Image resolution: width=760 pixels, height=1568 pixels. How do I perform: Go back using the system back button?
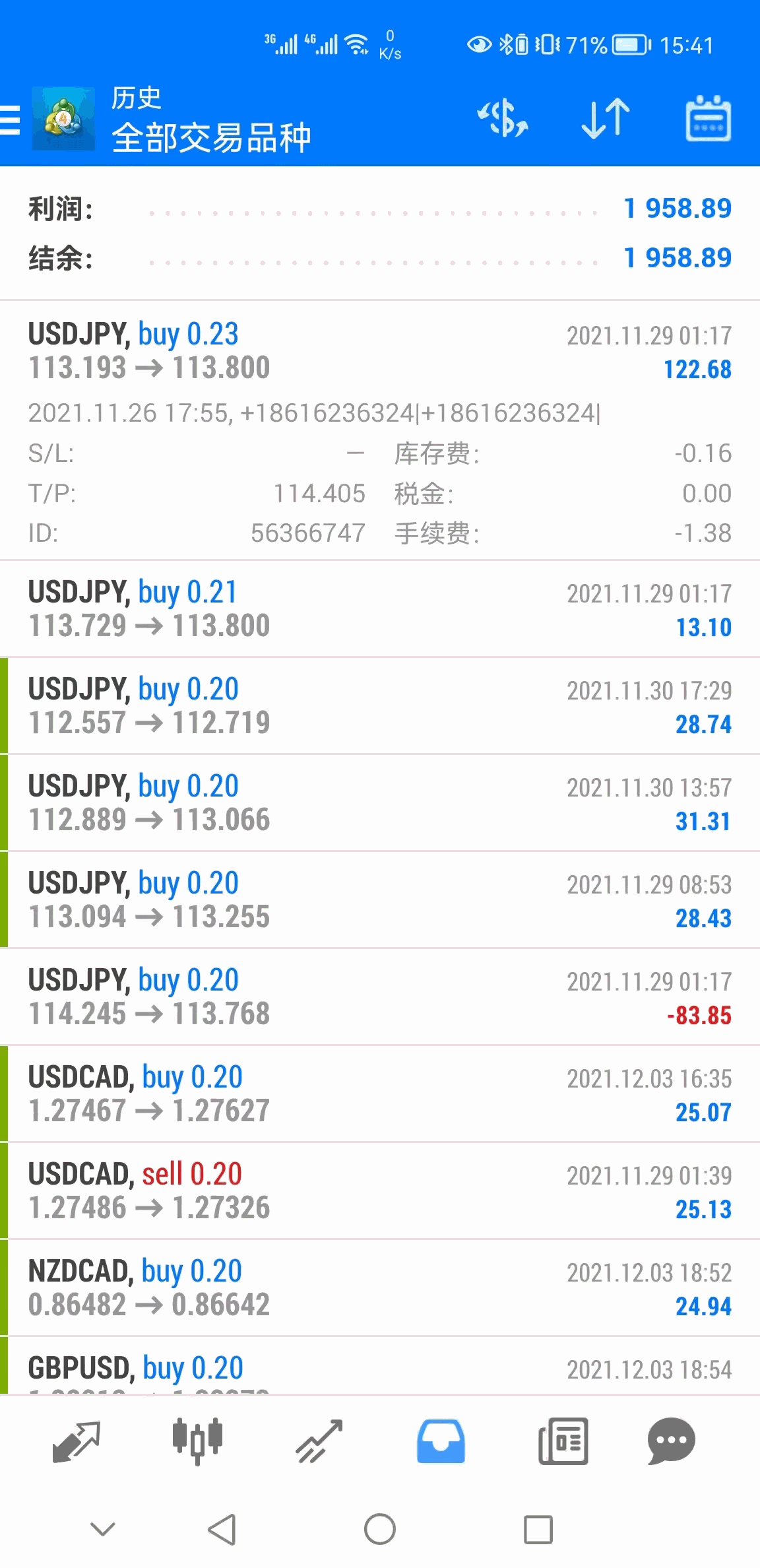[222, 1529]
